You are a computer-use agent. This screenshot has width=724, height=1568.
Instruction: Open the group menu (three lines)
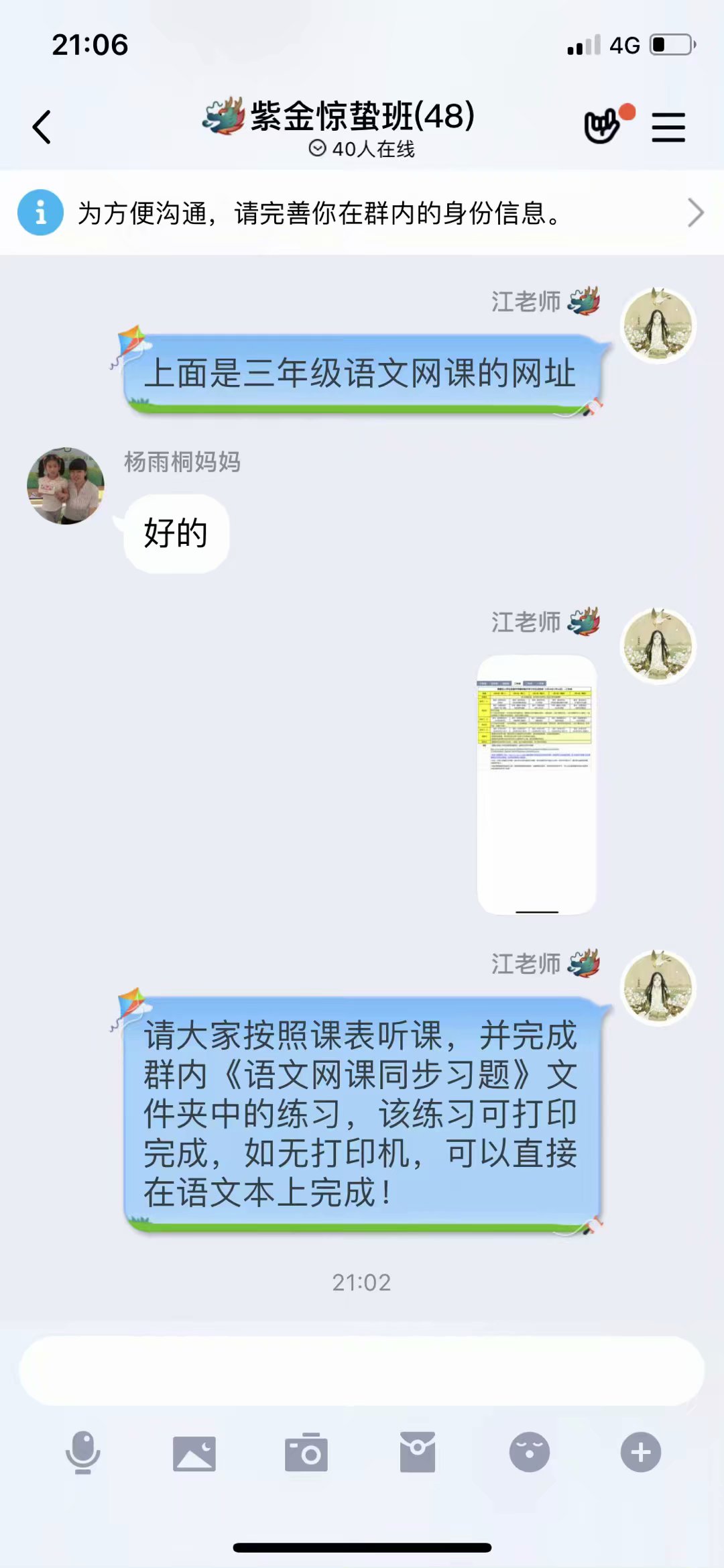pos(668,127)
